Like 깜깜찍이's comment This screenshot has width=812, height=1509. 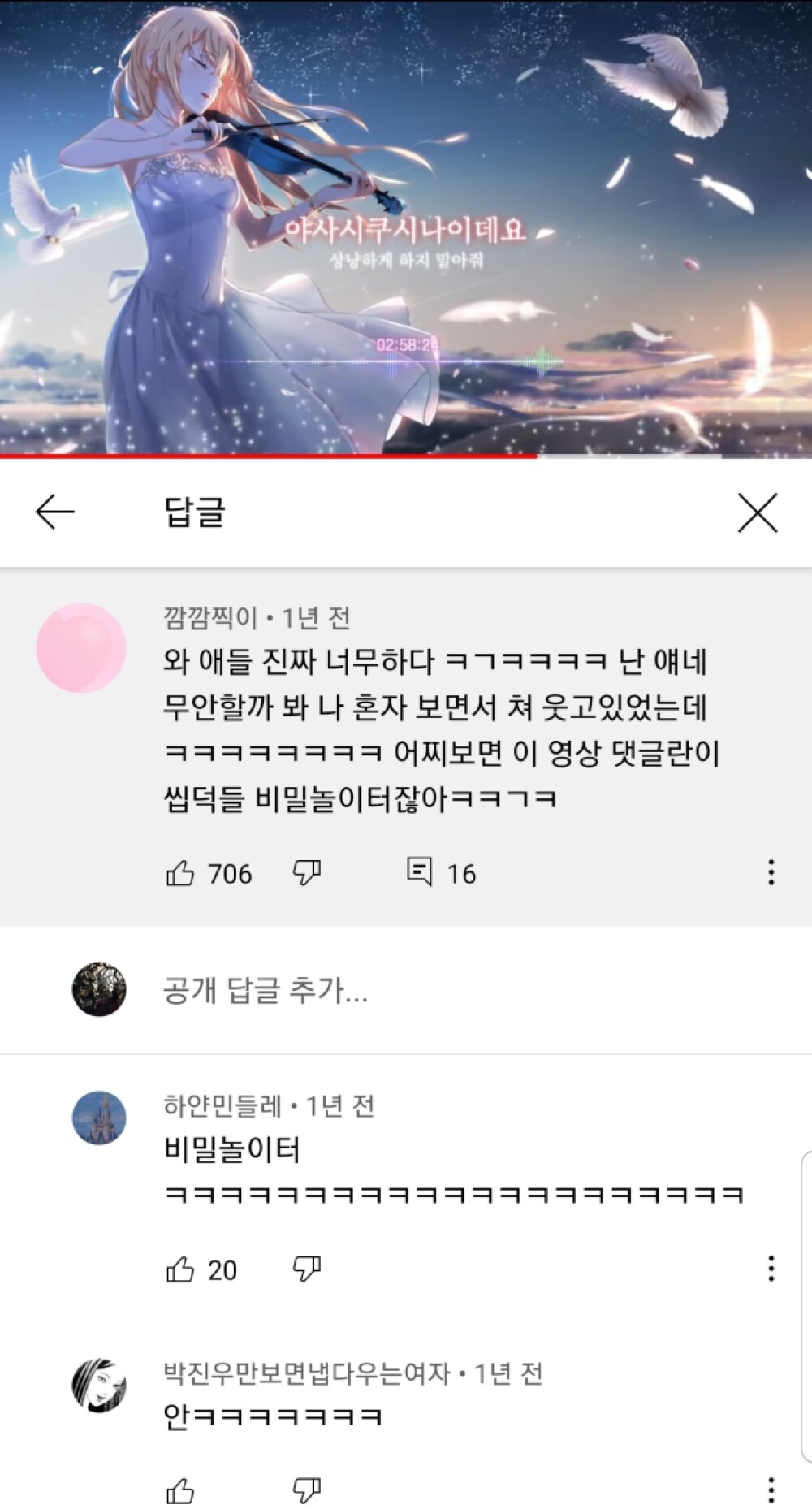click(180, 873)
